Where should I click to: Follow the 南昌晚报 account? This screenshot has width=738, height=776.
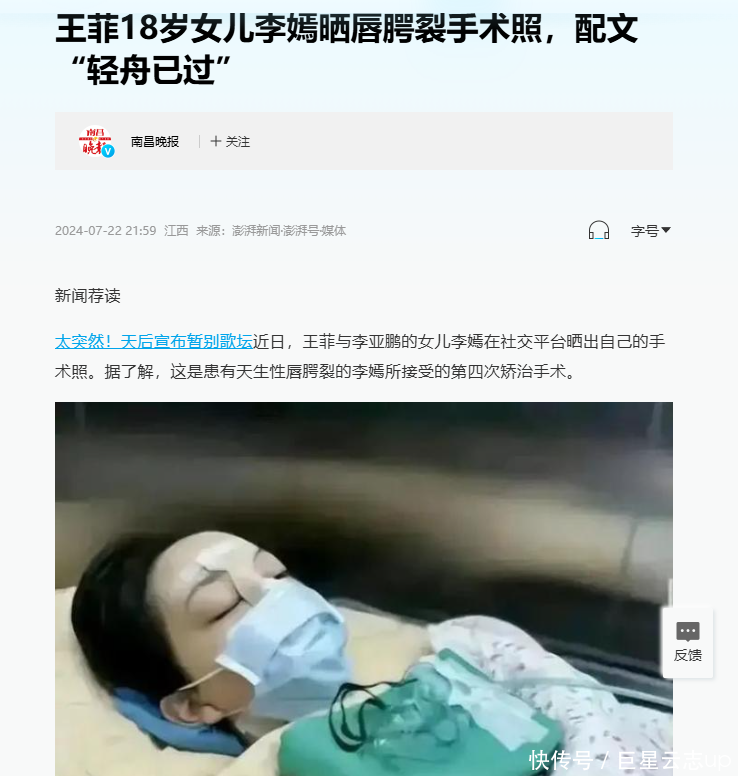[230, 142]
